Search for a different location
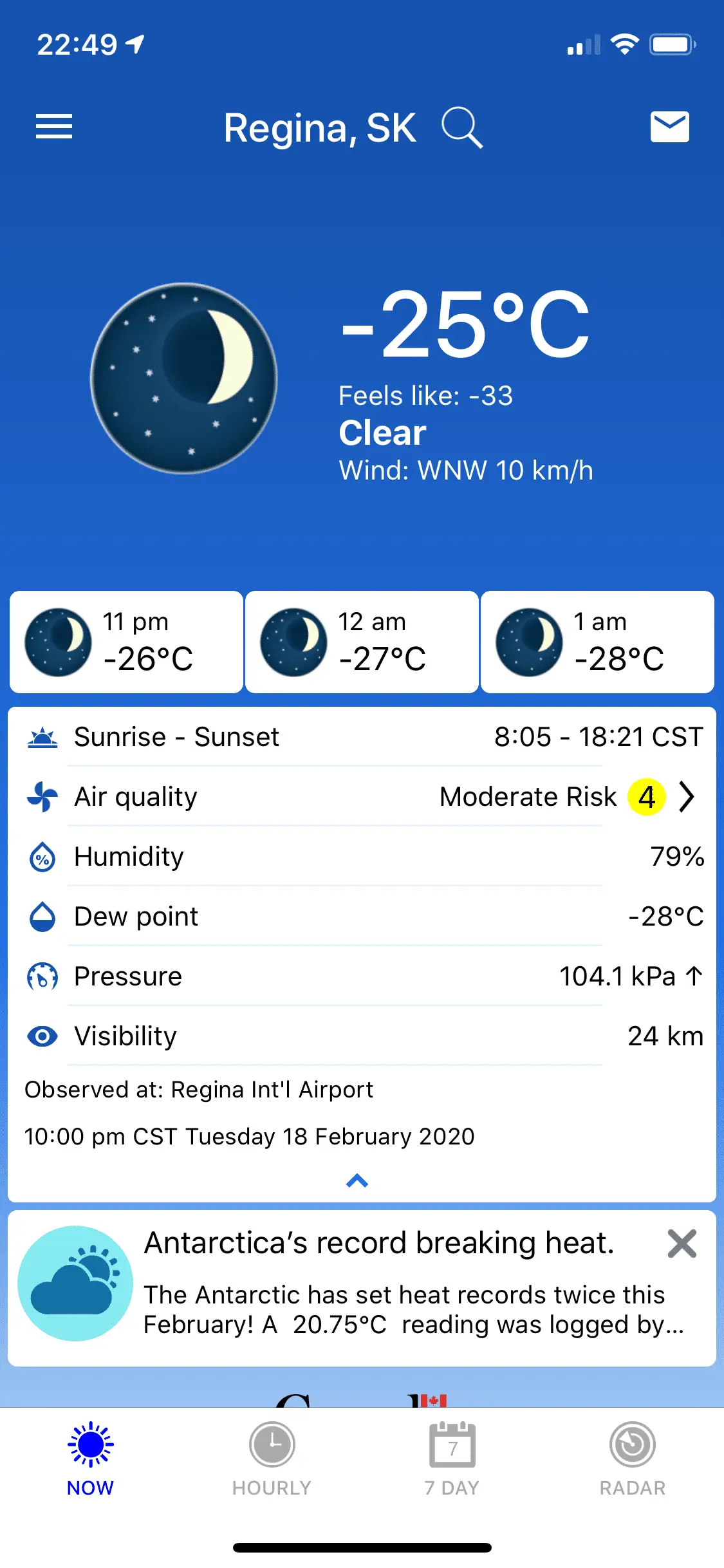 point(462,127)
